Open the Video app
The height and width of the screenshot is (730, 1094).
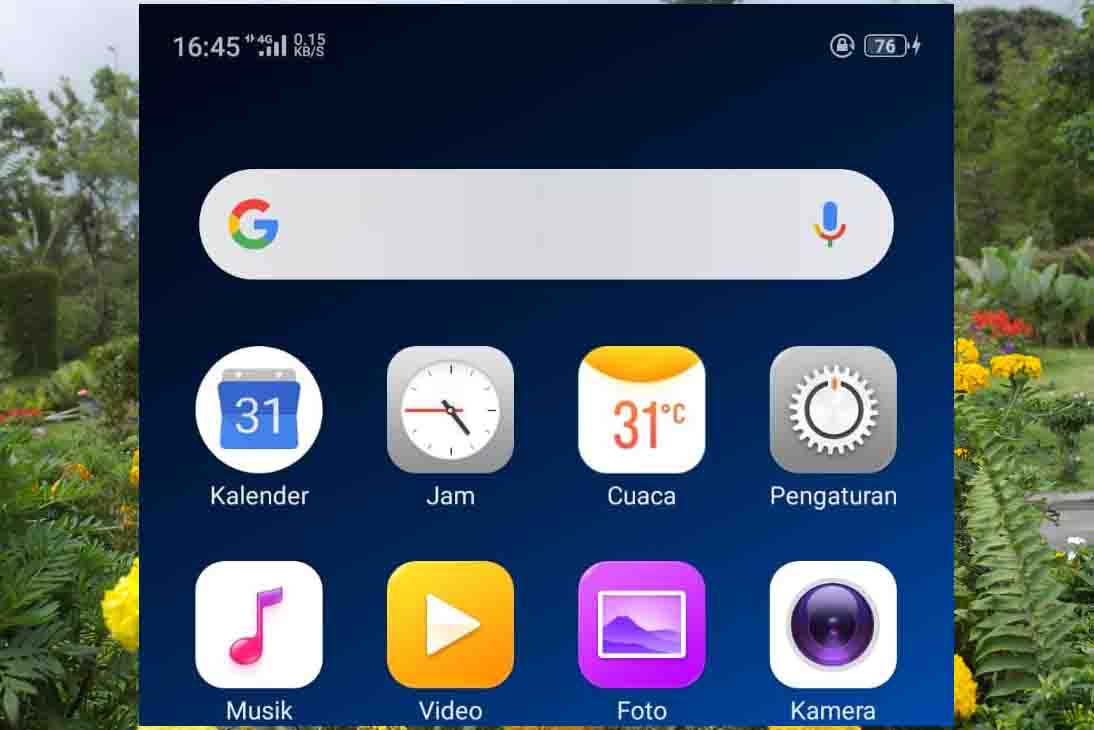[x=450, y=625]
